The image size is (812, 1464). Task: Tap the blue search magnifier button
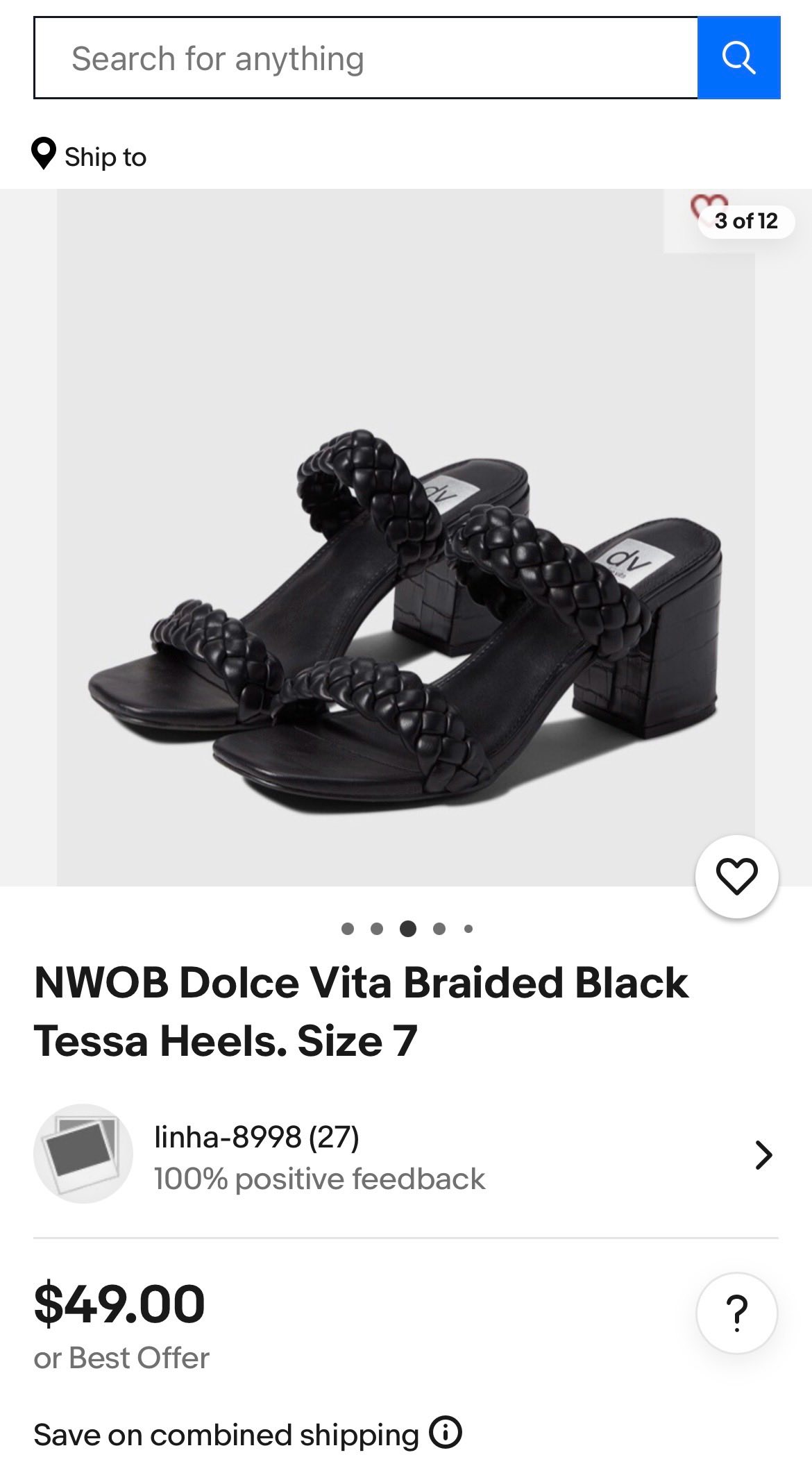(738, 58)
